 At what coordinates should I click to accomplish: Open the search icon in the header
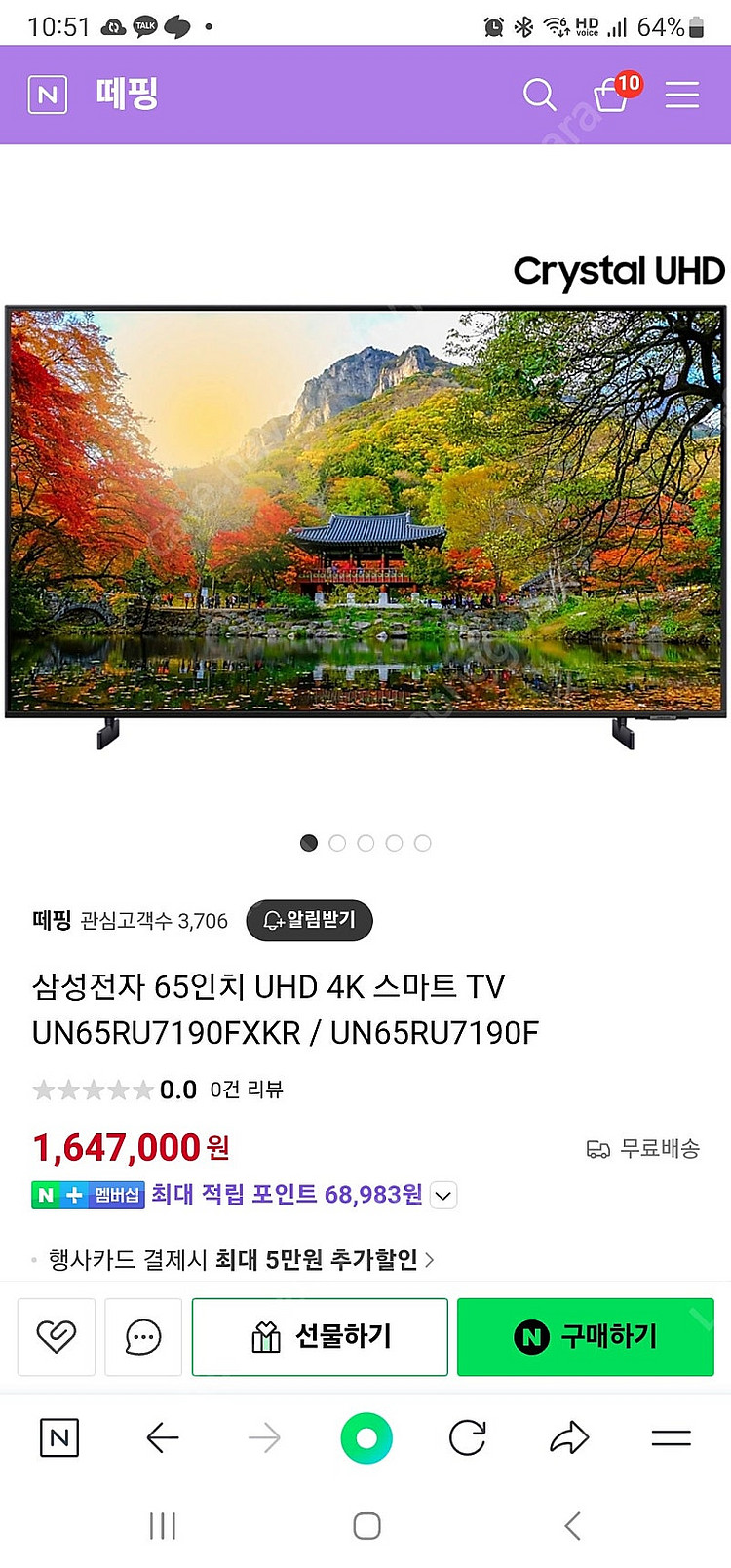[539, 95]
